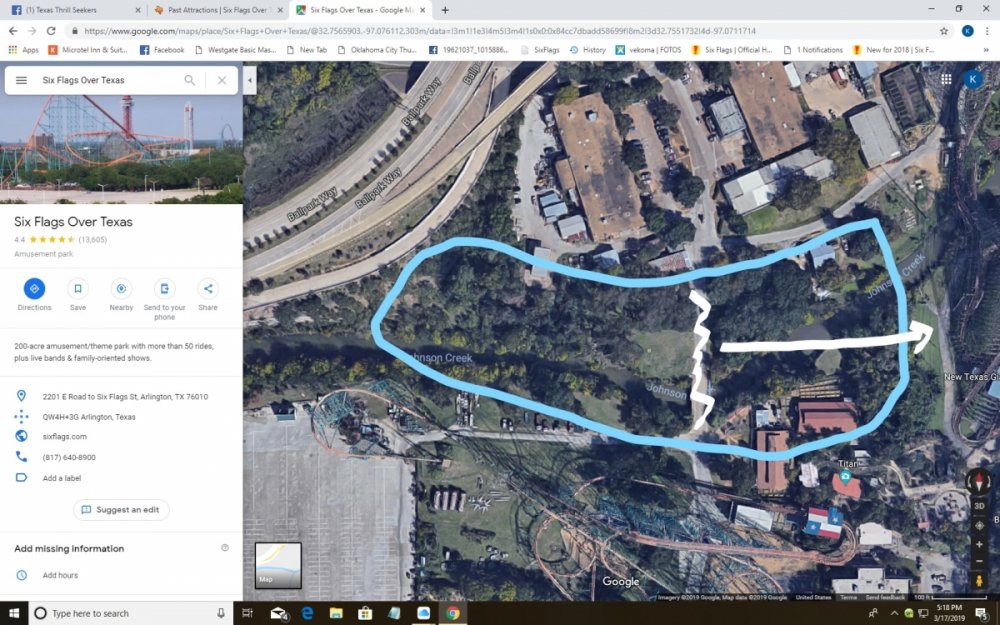This screenshot has width=1000, height=625.
Task: Add a label to this place
Action: [x=62, y=478]
